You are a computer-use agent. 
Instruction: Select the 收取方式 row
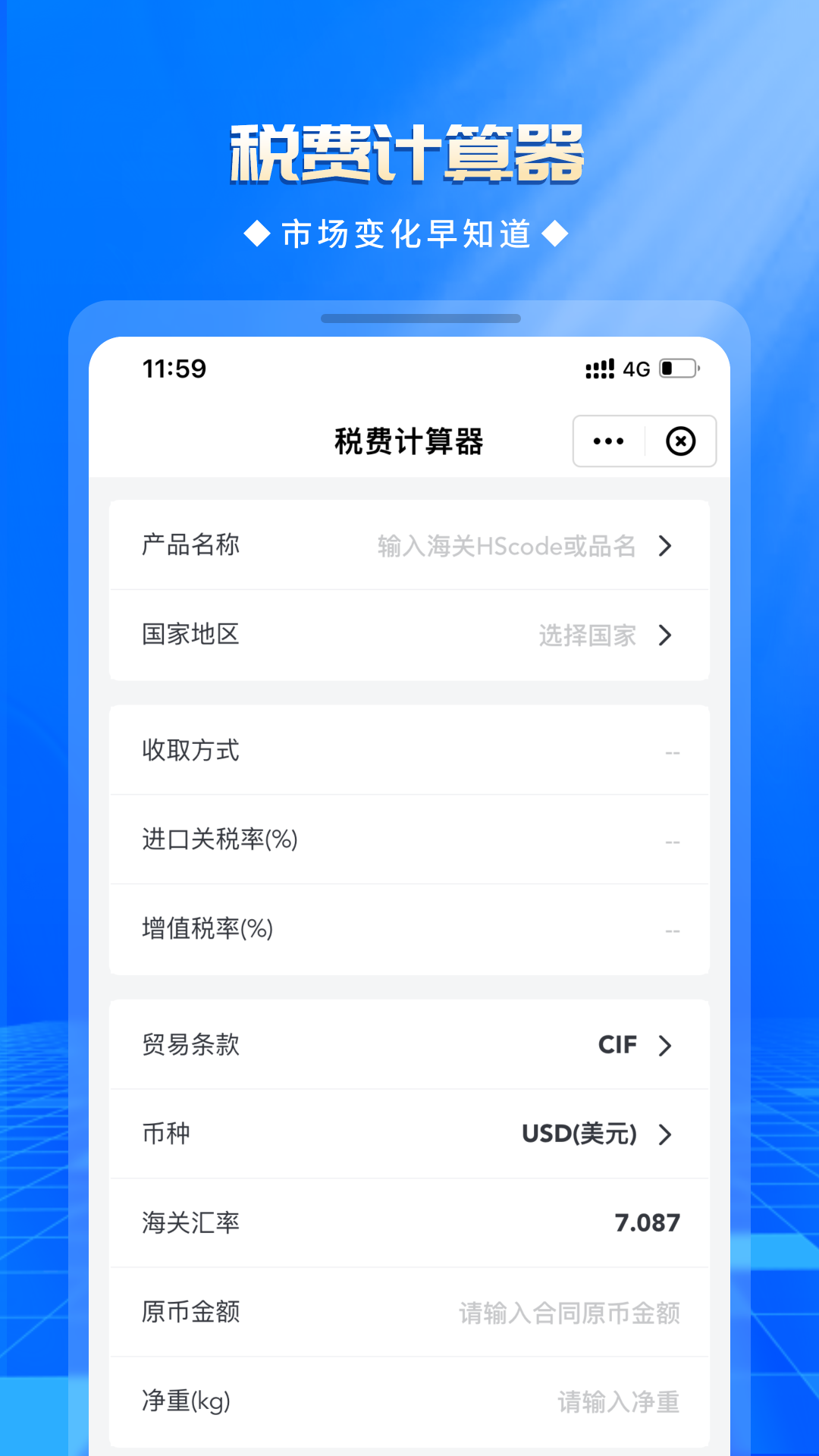409,750
